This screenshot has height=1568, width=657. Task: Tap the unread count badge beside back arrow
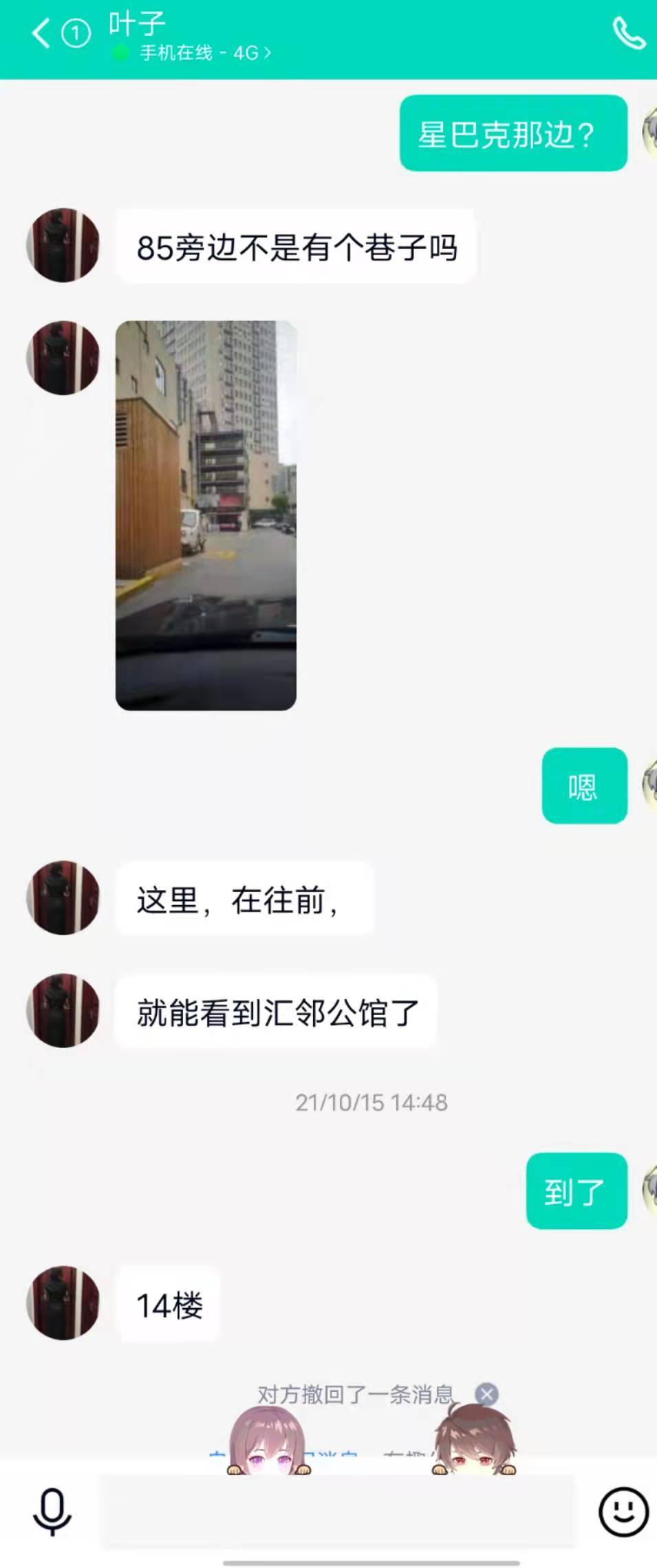[74, 30]
